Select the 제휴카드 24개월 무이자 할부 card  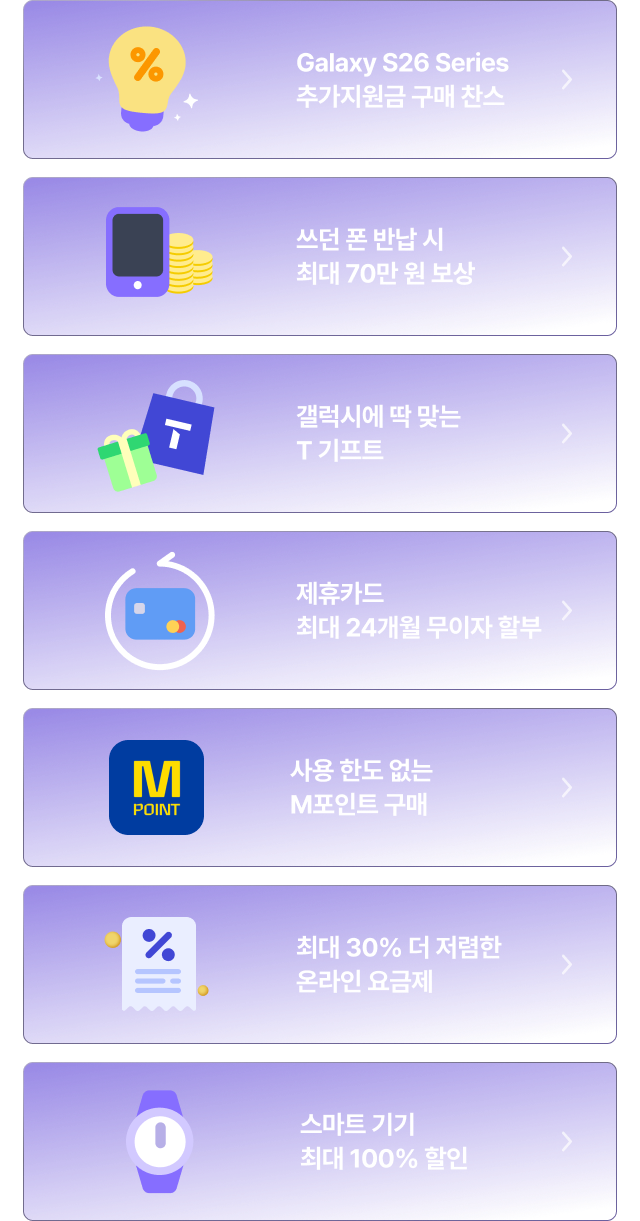(x=320, y=611)
